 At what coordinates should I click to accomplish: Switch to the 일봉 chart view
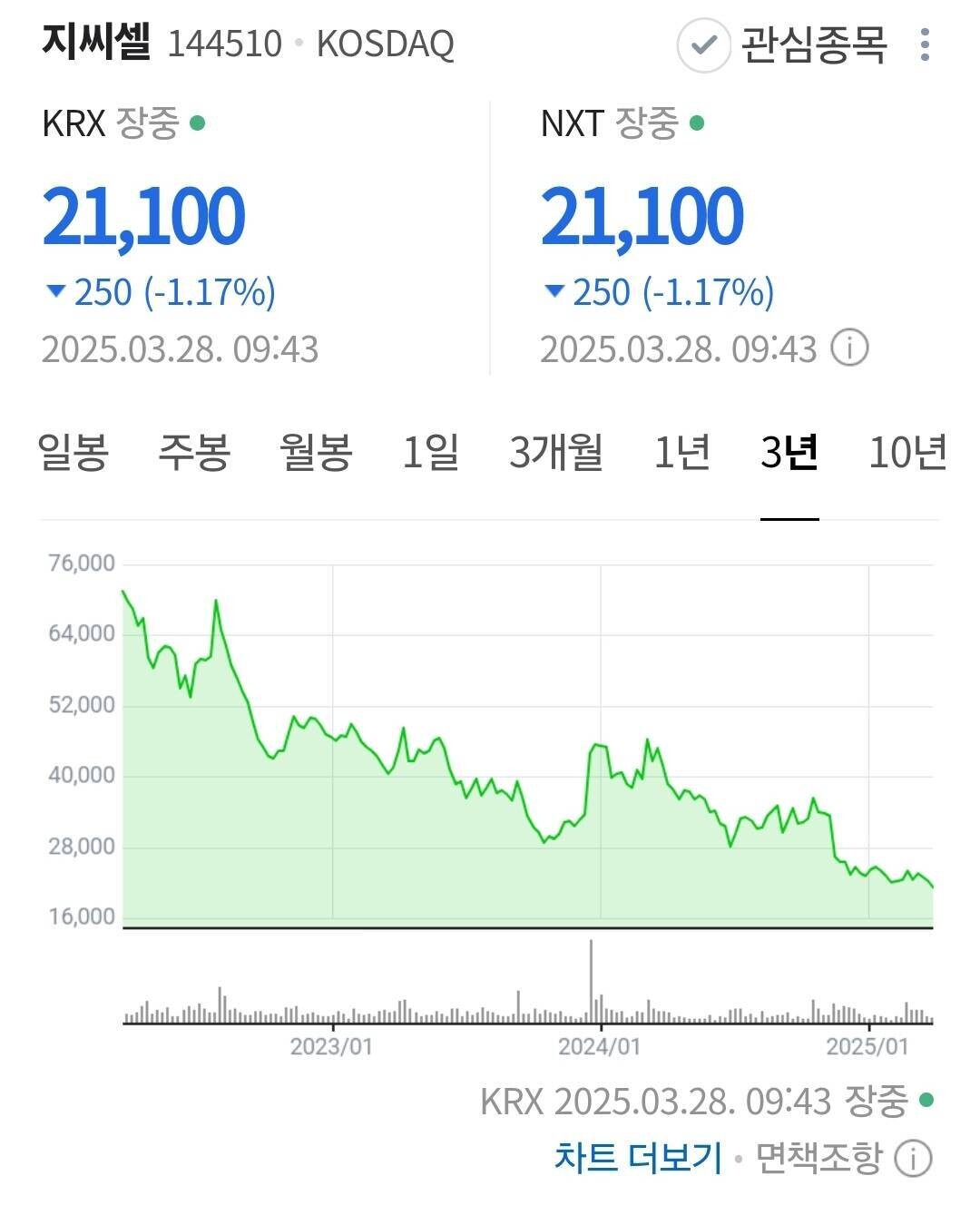[x=71, y=454]
